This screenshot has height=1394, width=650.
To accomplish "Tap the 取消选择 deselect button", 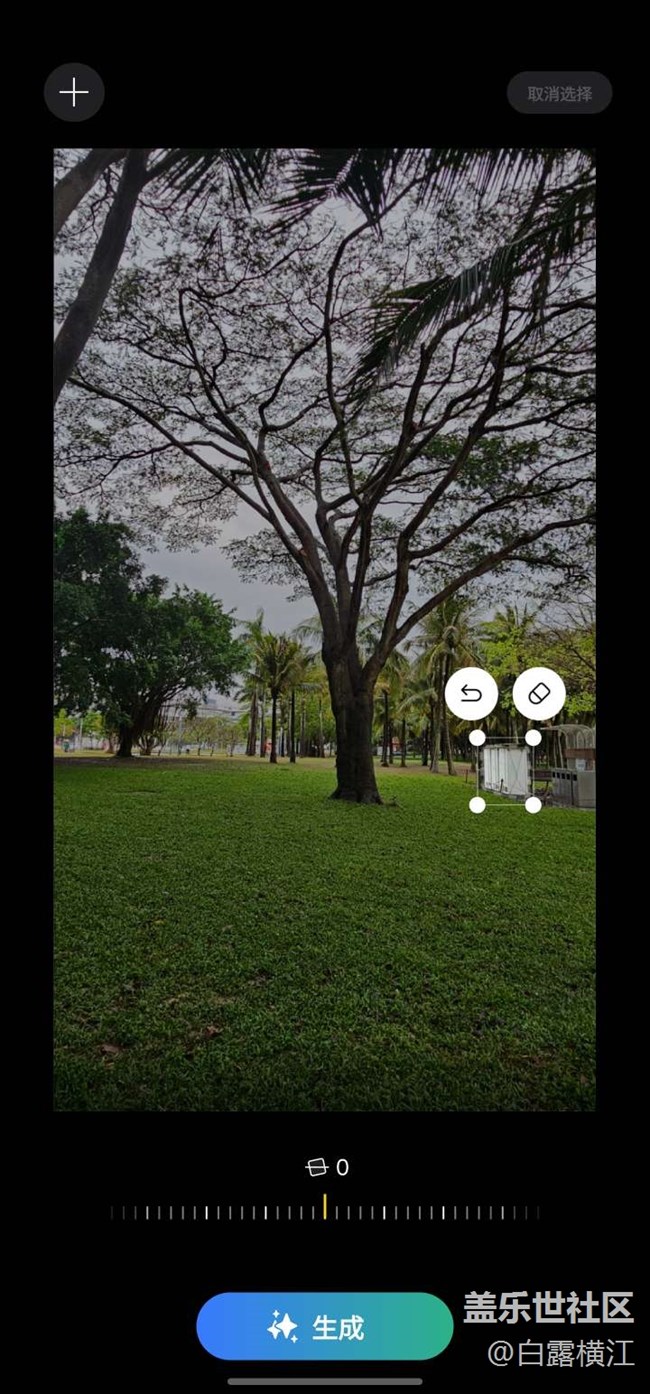I will point(560,93).
